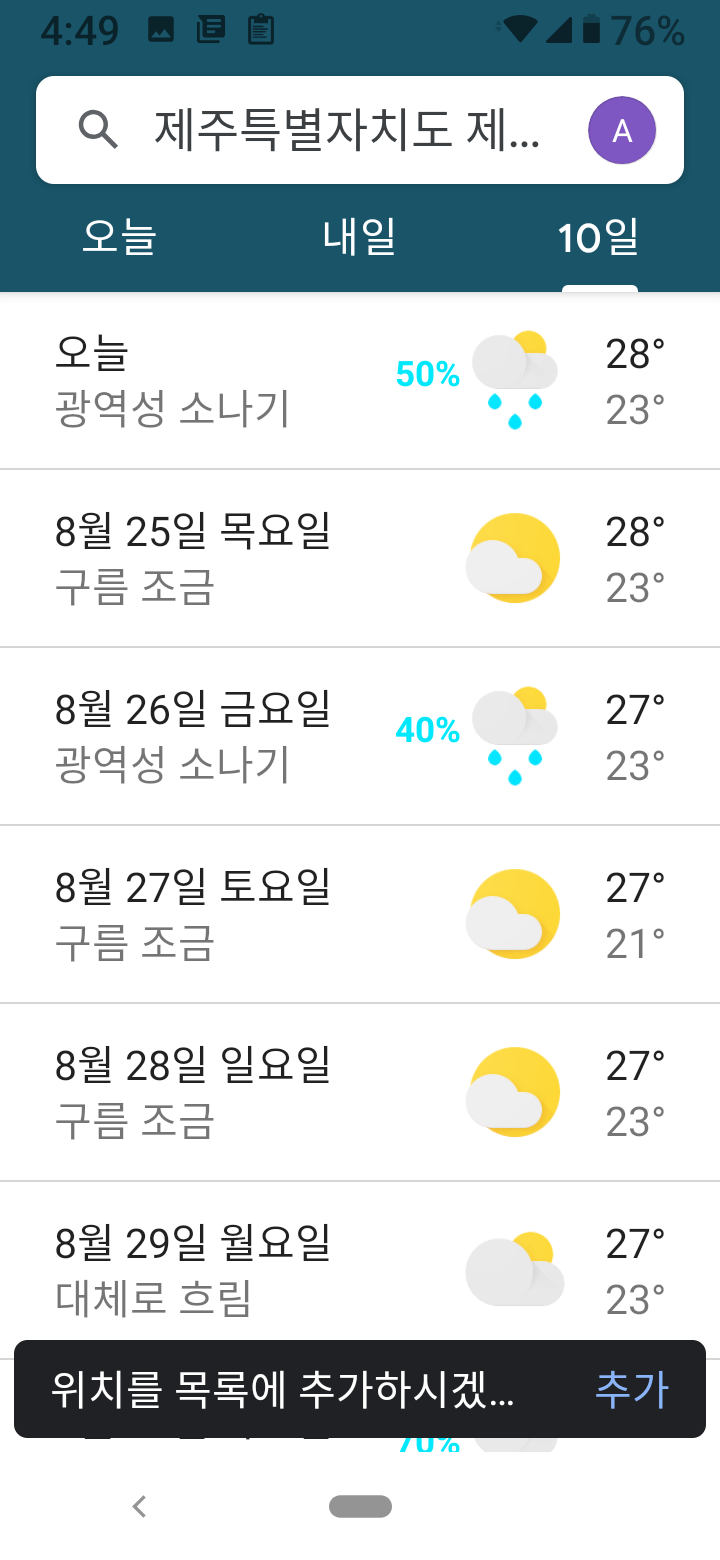Expand today's 광역성 소나기 forecast row
The image size is (720, 1560).
pos(360,381)
